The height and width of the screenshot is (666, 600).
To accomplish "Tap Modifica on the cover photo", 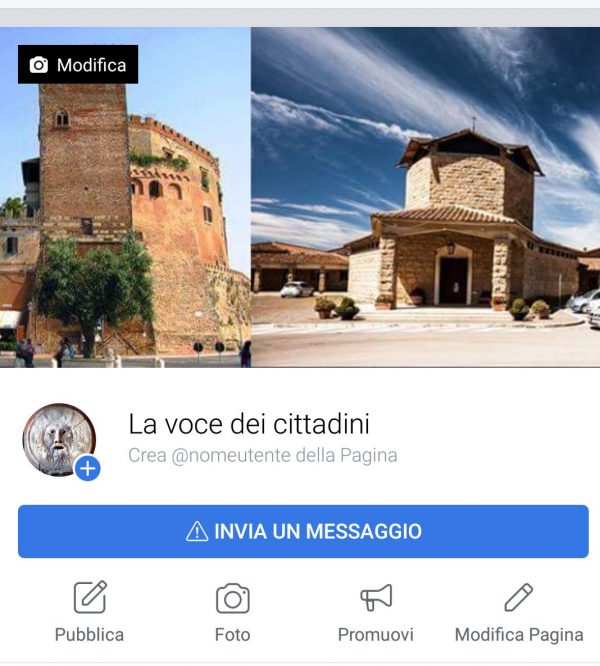I will pos(78,65).
